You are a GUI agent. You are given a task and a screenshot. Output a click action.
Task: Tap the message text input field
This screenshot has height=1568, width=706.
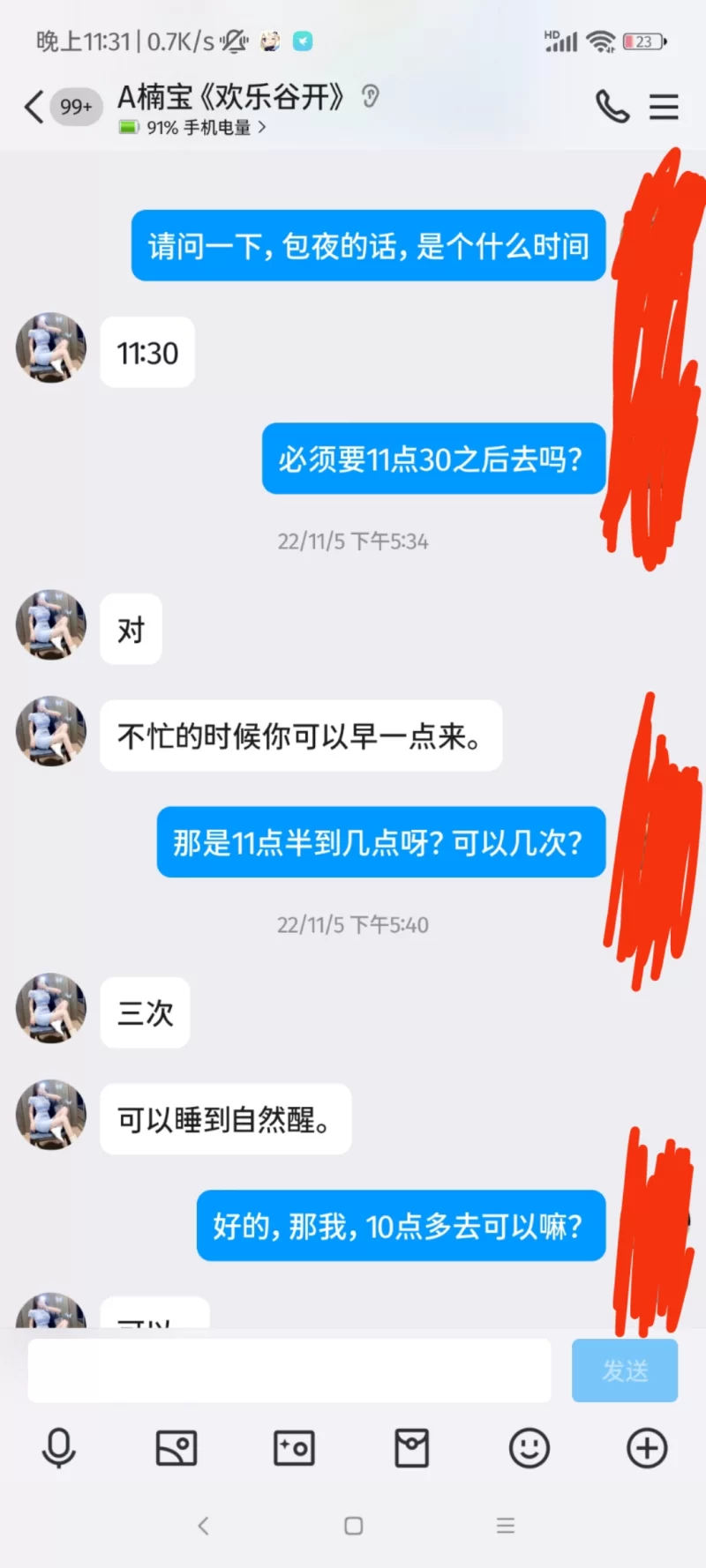point(289,1370)
